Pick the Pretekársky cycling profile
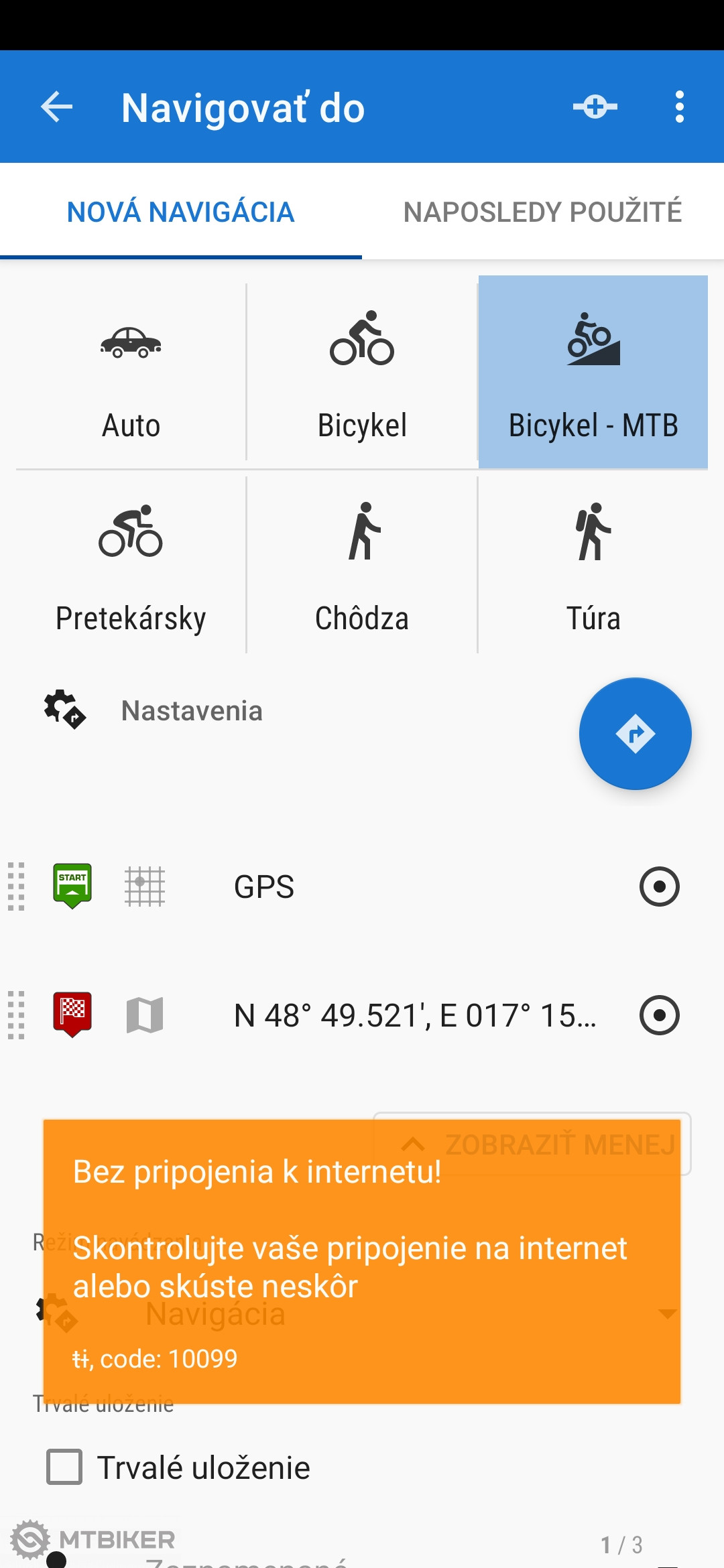 pos(131,566)
